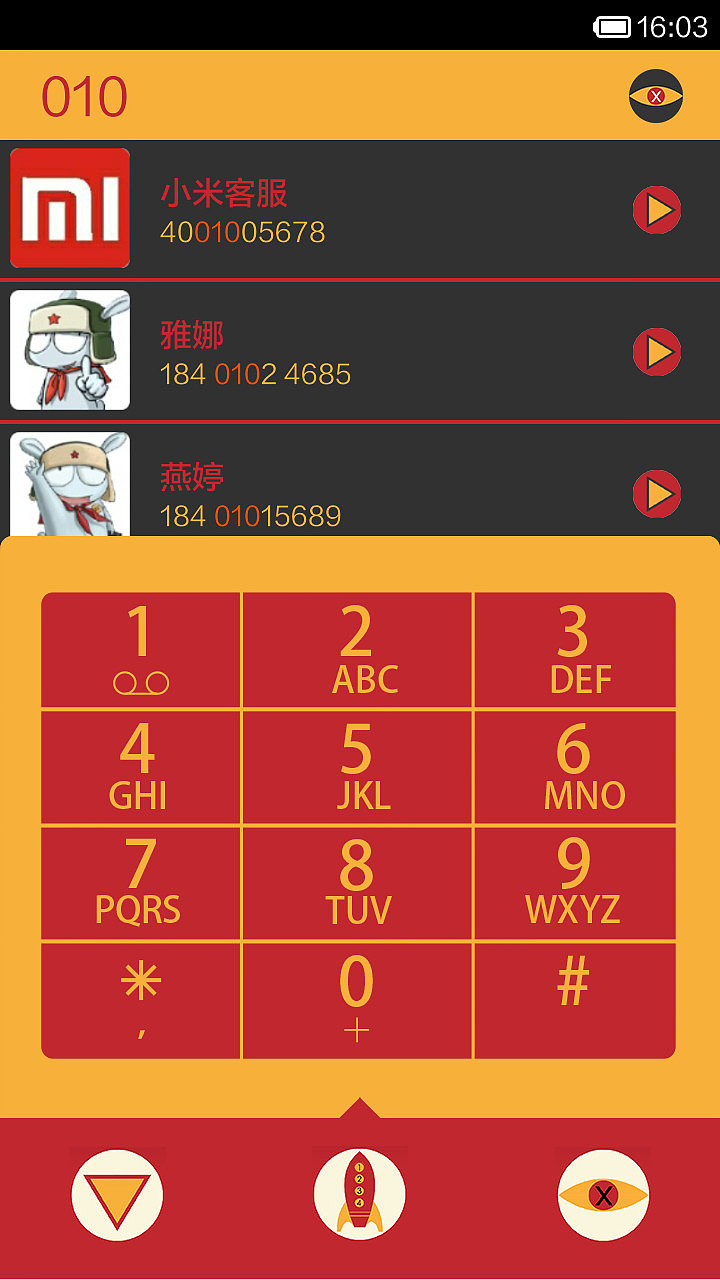Tap the arrow button beside 小米客服
Image resolution: width=720 pixels, height=1280 pixels.
pyautogui.click(x=657, y=210)
